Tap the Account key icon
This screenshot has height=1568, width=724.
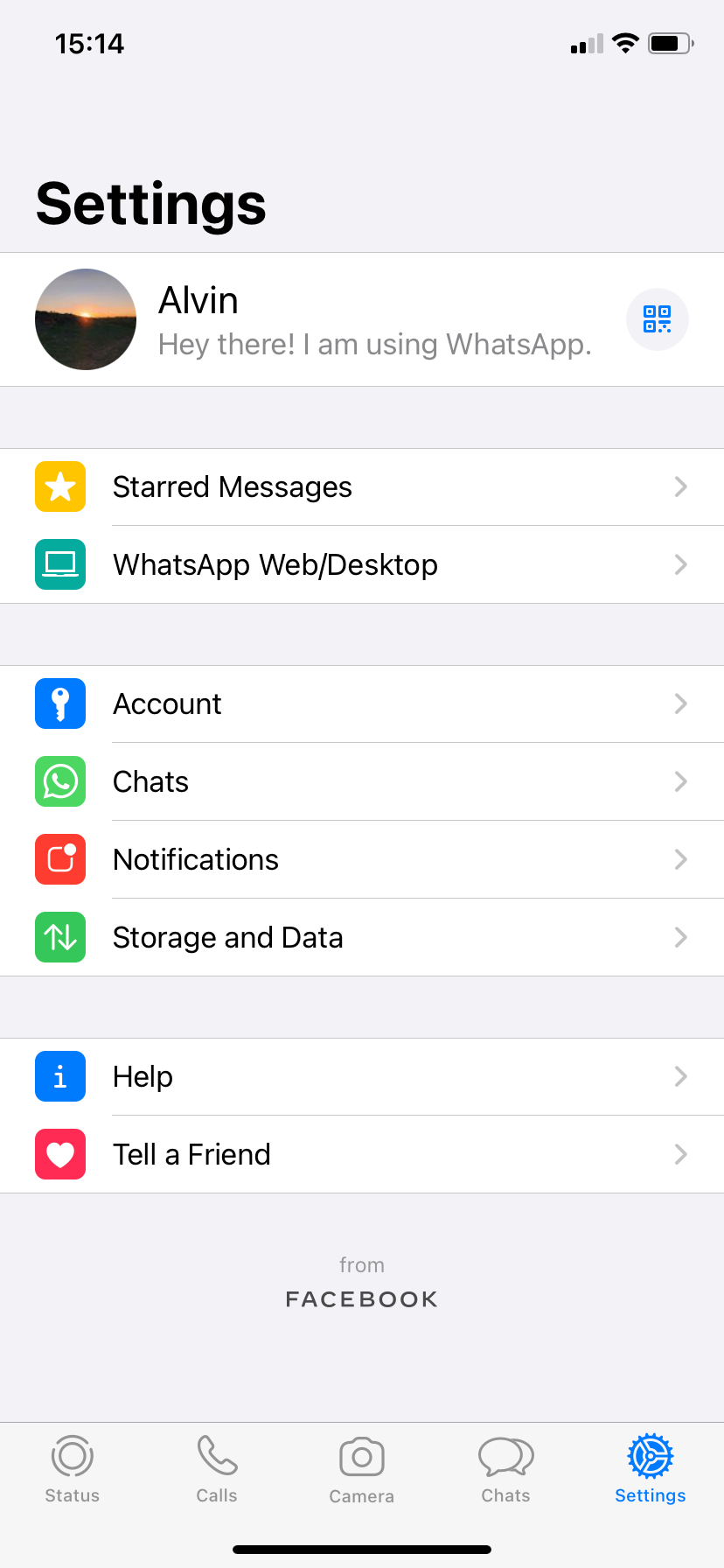59,703
